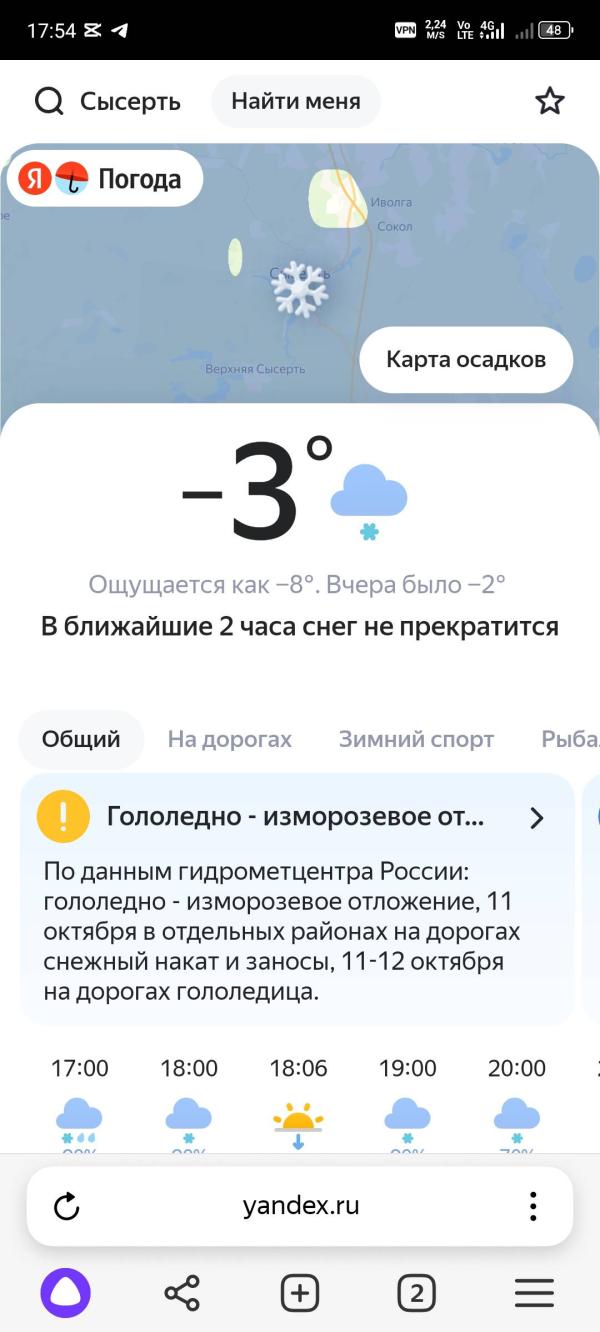This screenshot has height=1332, width=600.
Task: Switch to the На дорогах tab
Action: [230, 739]
